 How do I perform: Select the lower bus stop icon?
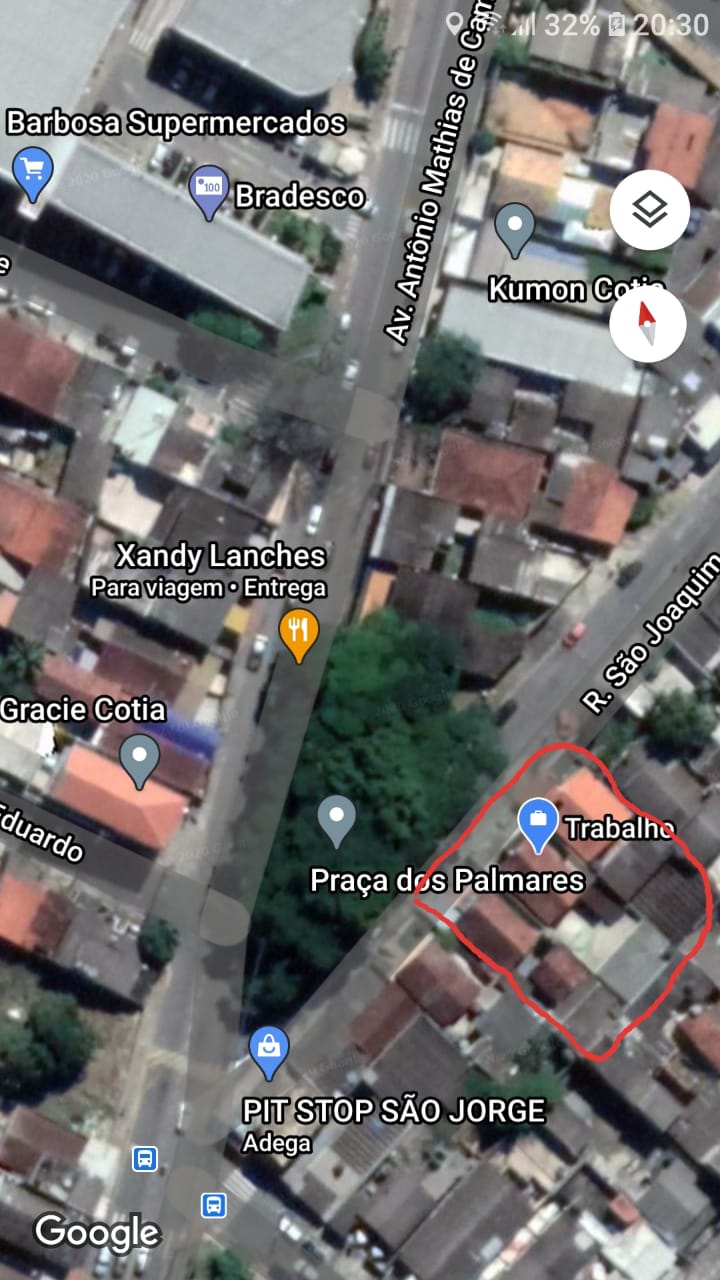pos(213,1204)
